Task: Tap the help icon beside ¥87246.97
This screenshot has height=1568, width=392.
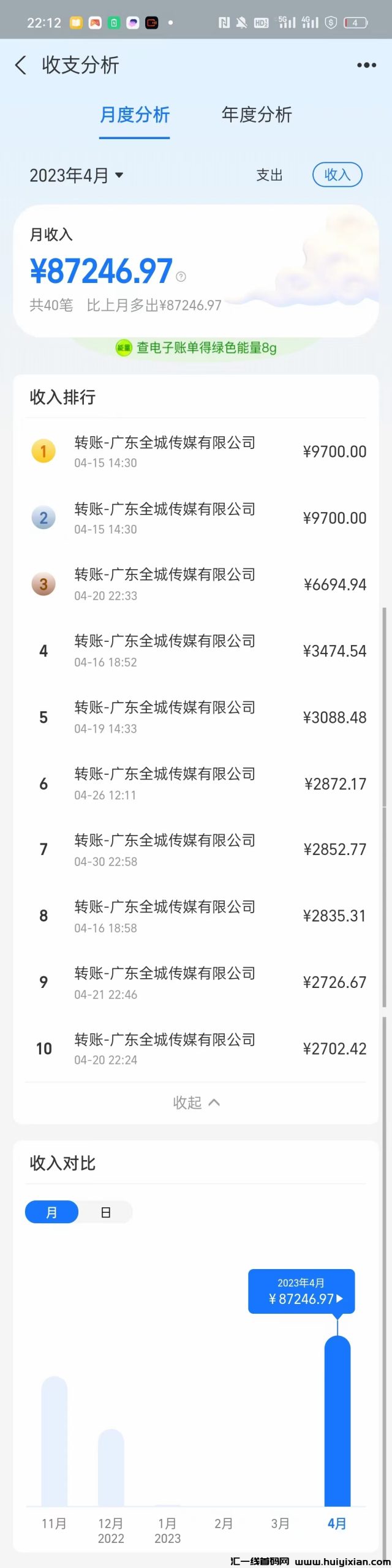Action: click(181, 277)
